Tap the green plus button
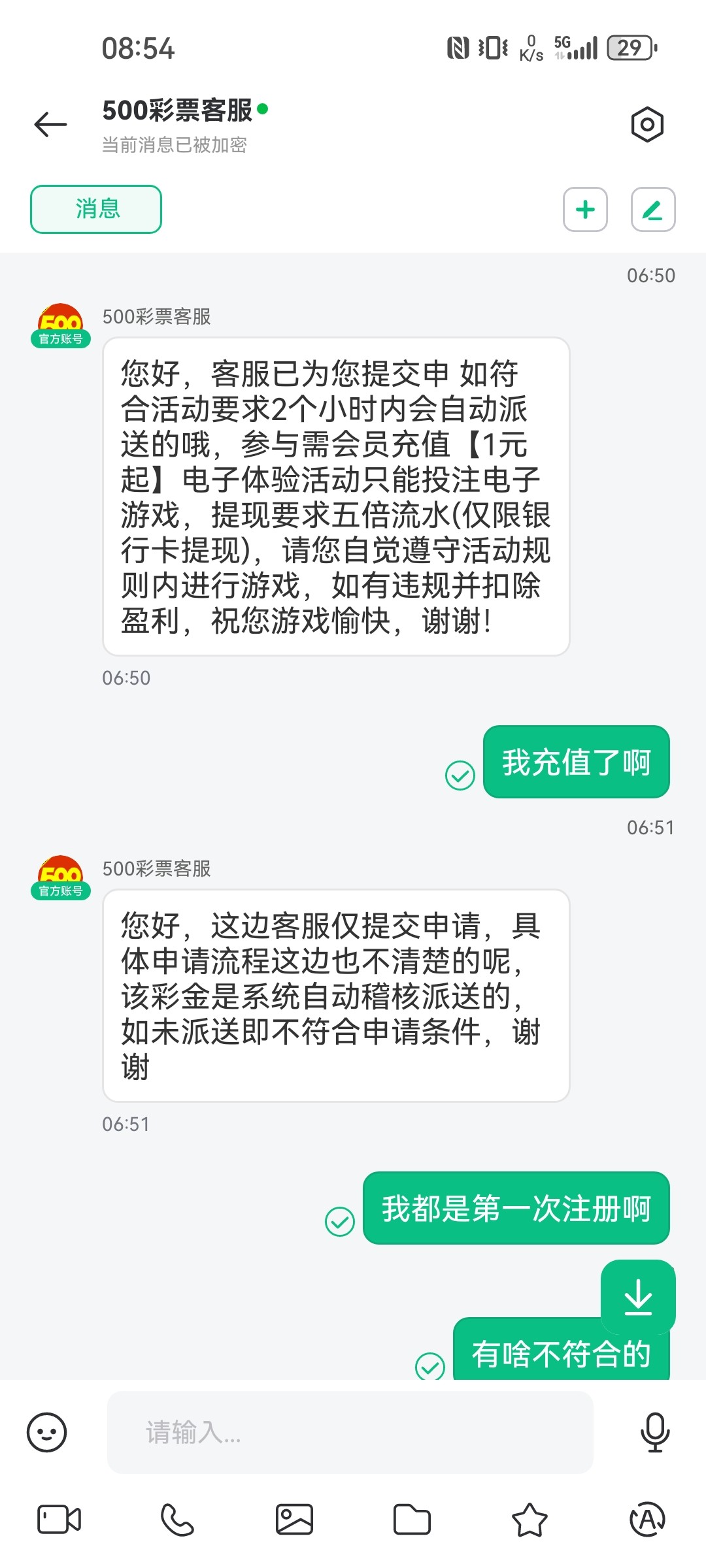This screenshot has width=706, height=1568. tap(585, 210)
